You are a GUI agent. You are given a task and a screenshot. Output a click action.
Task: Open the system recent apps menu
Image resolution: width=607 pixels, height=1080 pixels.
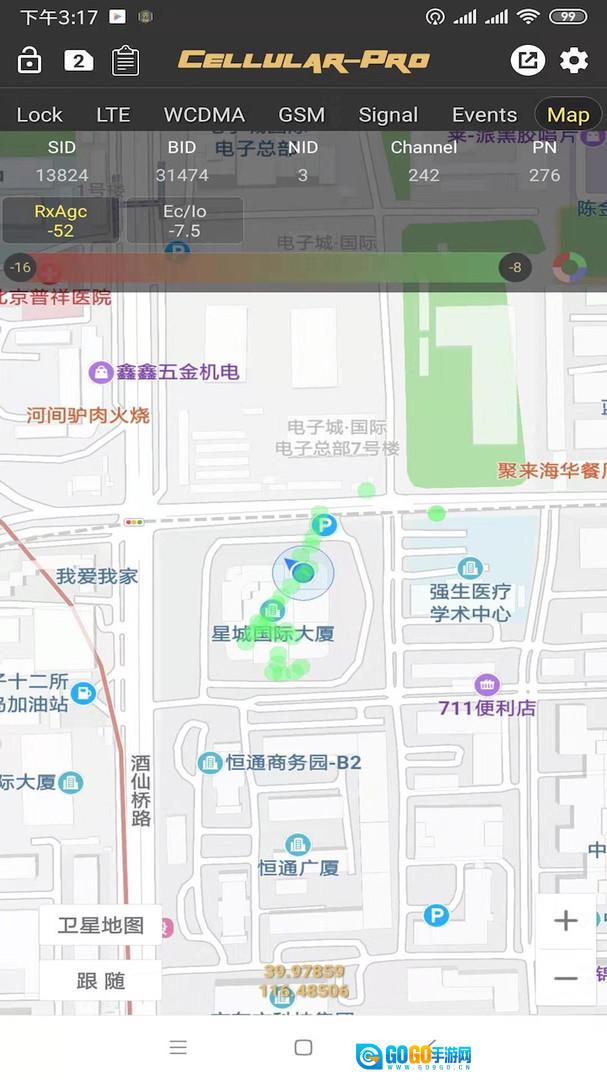coord(178,1047)
